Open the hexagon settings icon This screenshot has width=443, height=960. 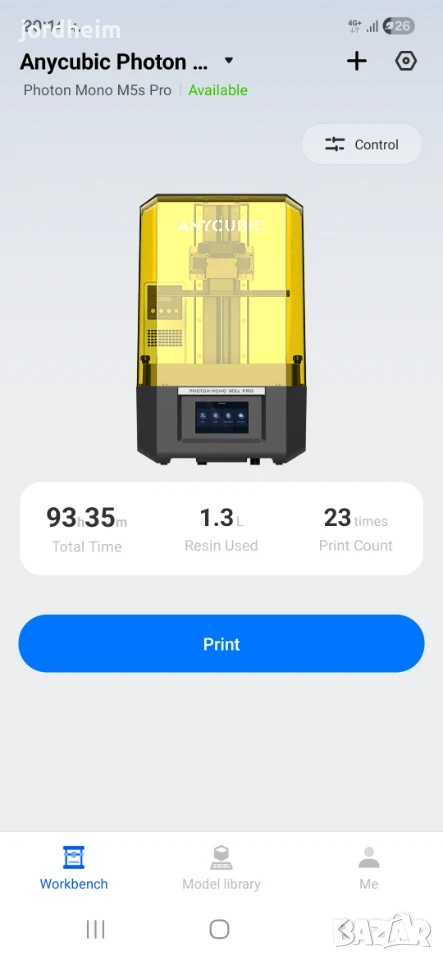[406, 61]
